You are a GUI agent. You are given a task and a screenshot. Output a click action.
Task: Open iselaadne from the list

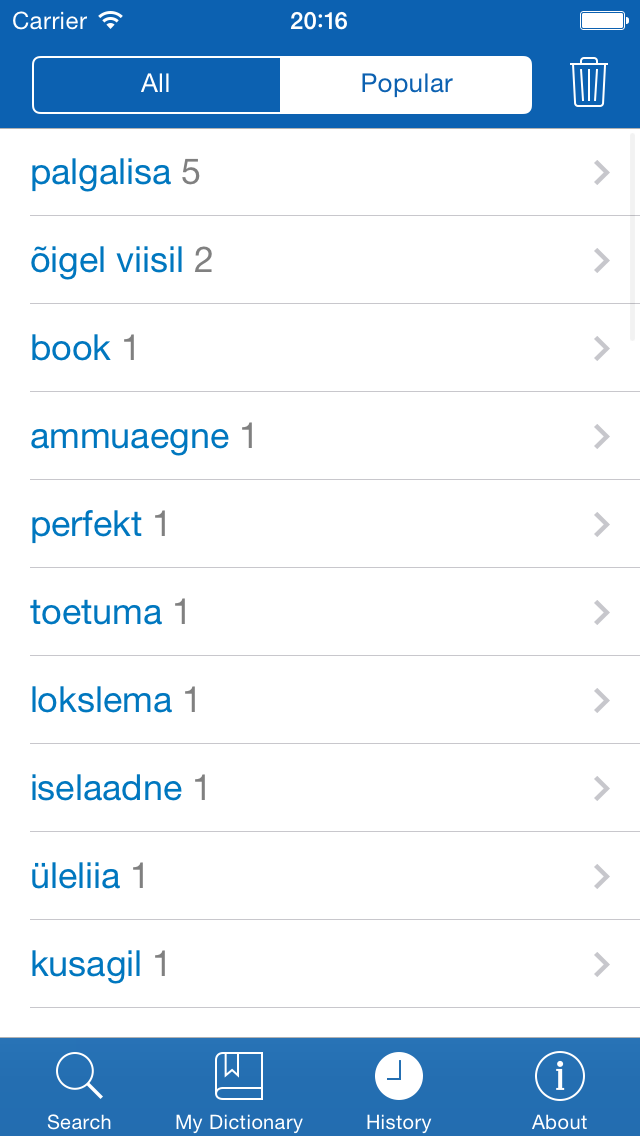(320, 788)
